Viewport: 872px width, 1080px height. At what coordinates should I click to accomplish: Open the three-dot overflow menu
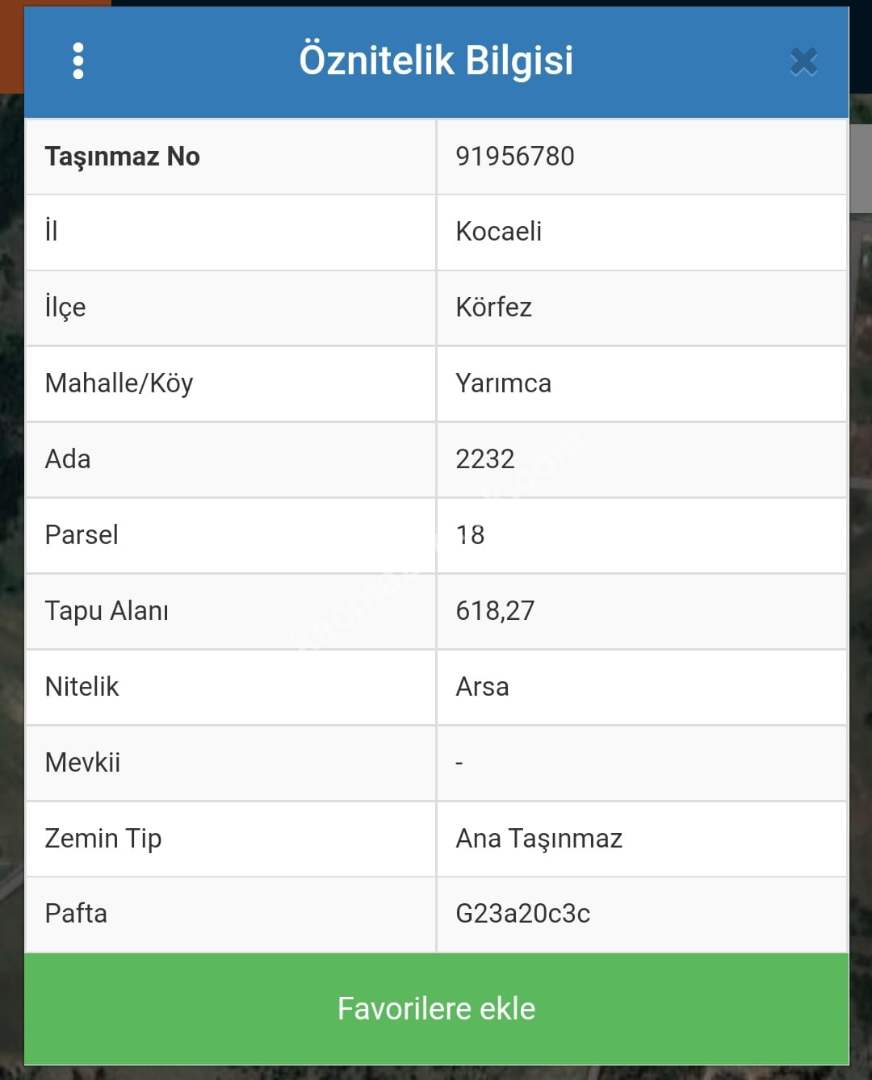coord(78,61)
